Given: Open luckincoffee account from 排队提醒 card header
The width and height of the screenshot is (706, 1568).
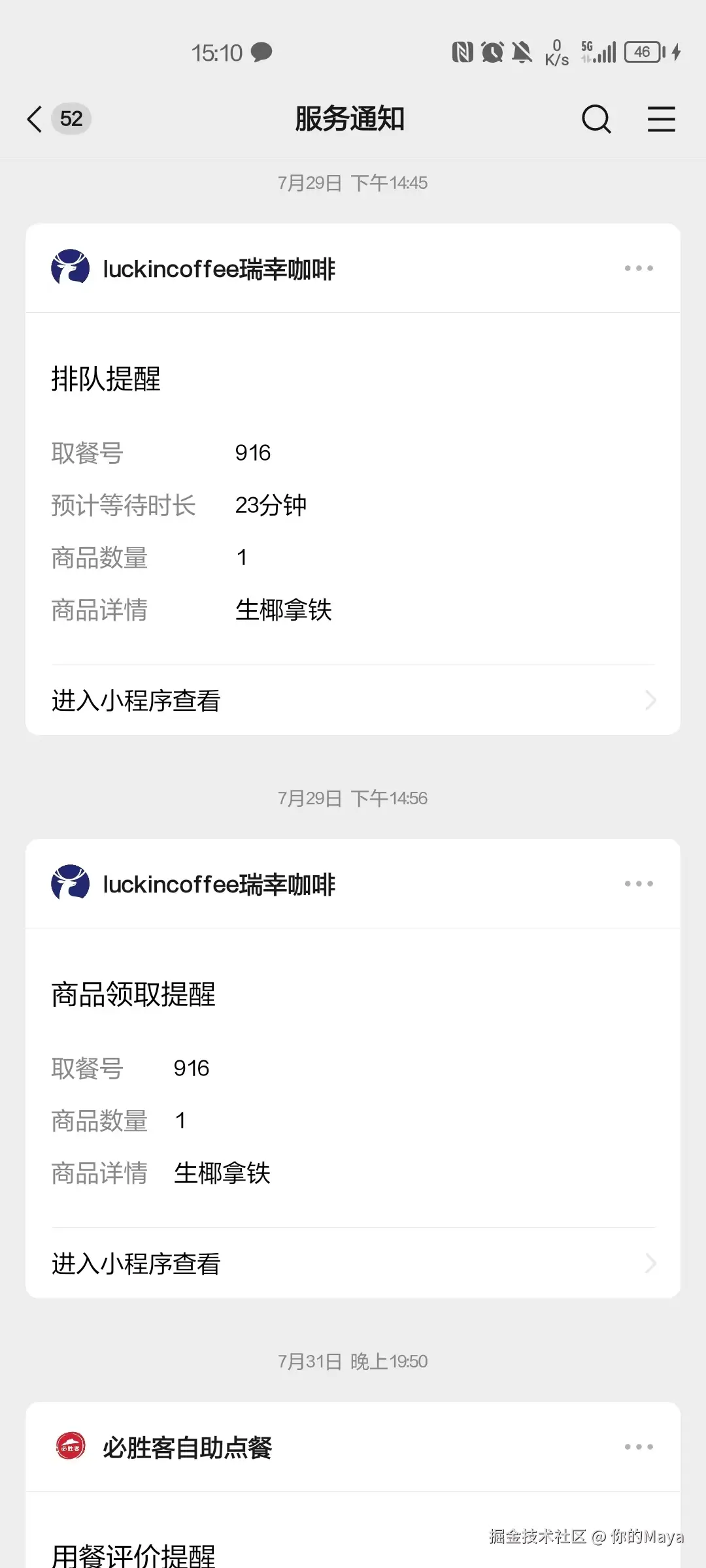Looking at the screenshot, I should (x=218, y=269).
